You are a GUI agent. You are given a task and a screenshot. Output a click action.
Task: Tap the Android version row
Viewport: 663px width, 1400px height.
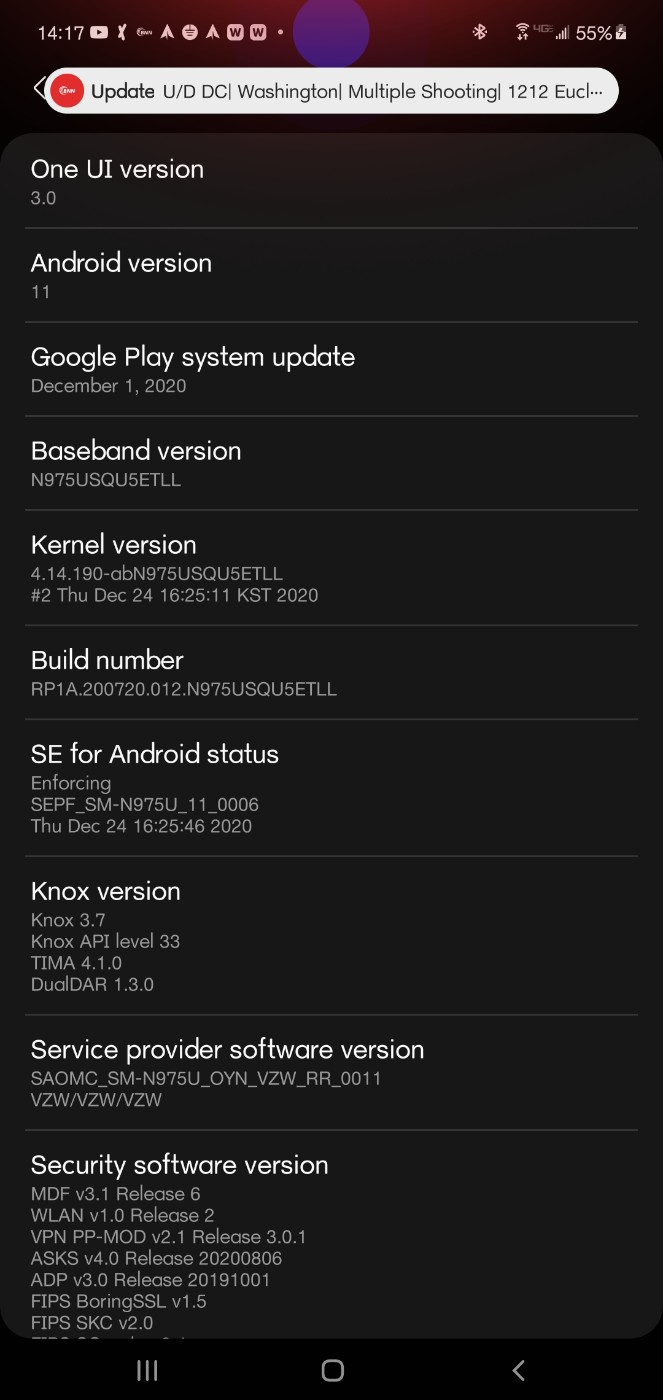click(x=331, y=275)
